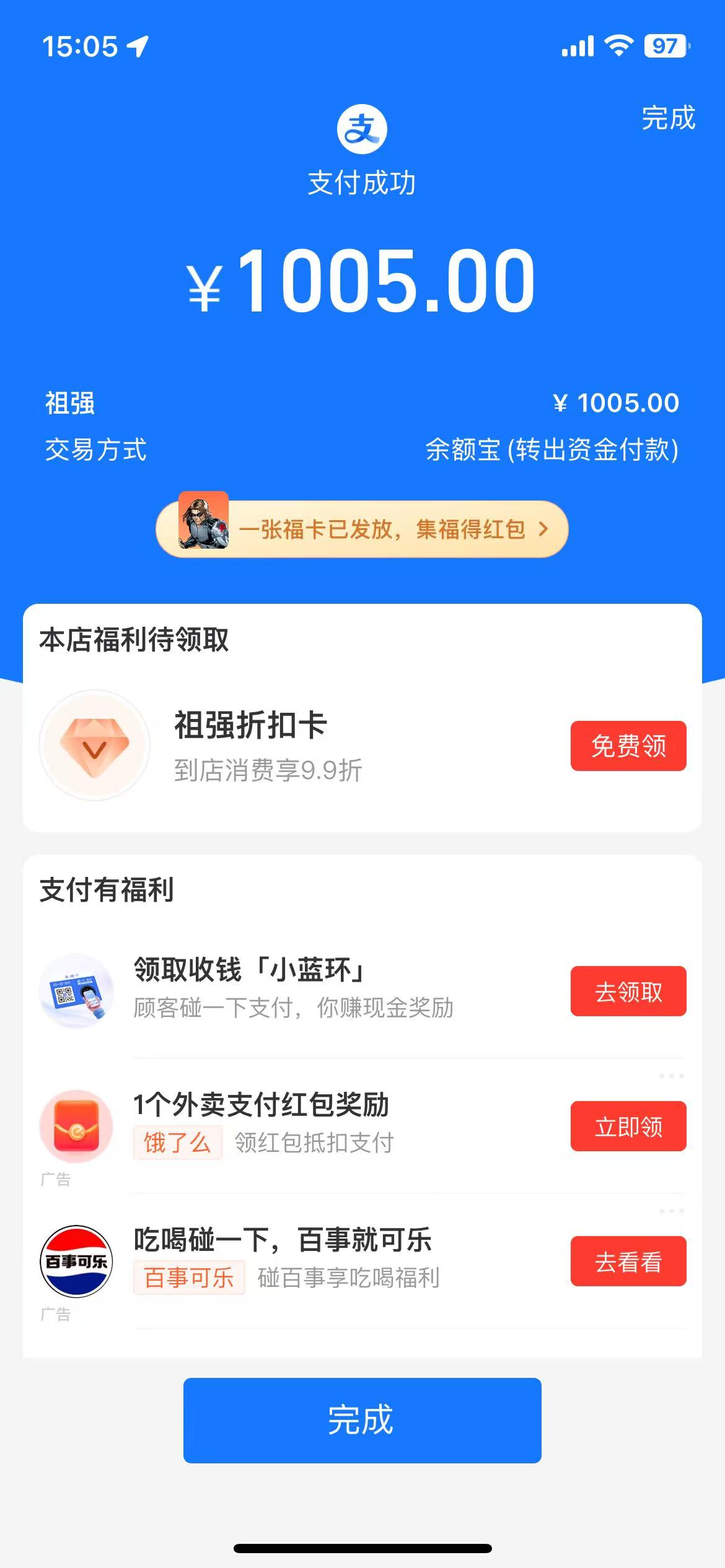The height and width of the screenshot is (1568, 725).
Task: Open the ad options dots above 百事可乐 offer
Action: (671, 1211)
